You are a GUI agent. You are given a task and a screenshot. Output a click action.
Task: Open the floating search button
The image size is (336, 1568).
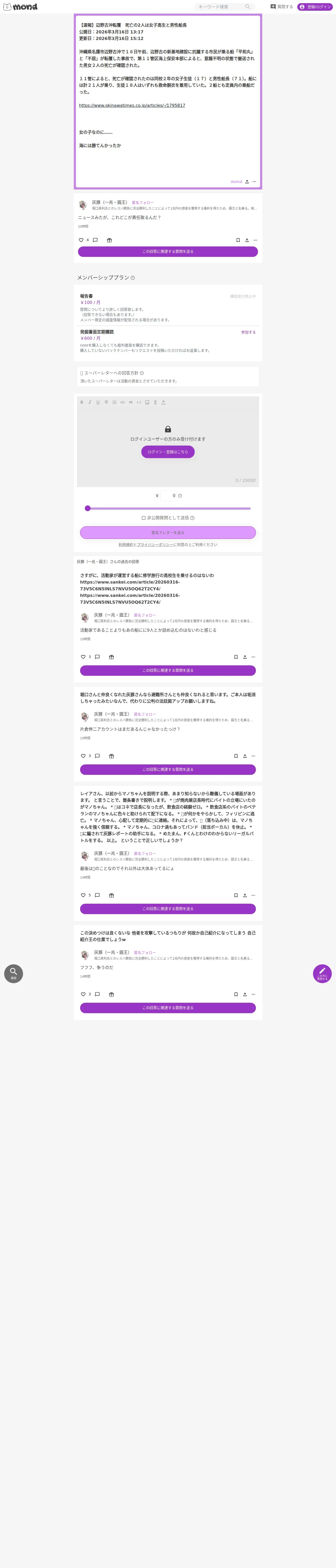coord(13,973)
